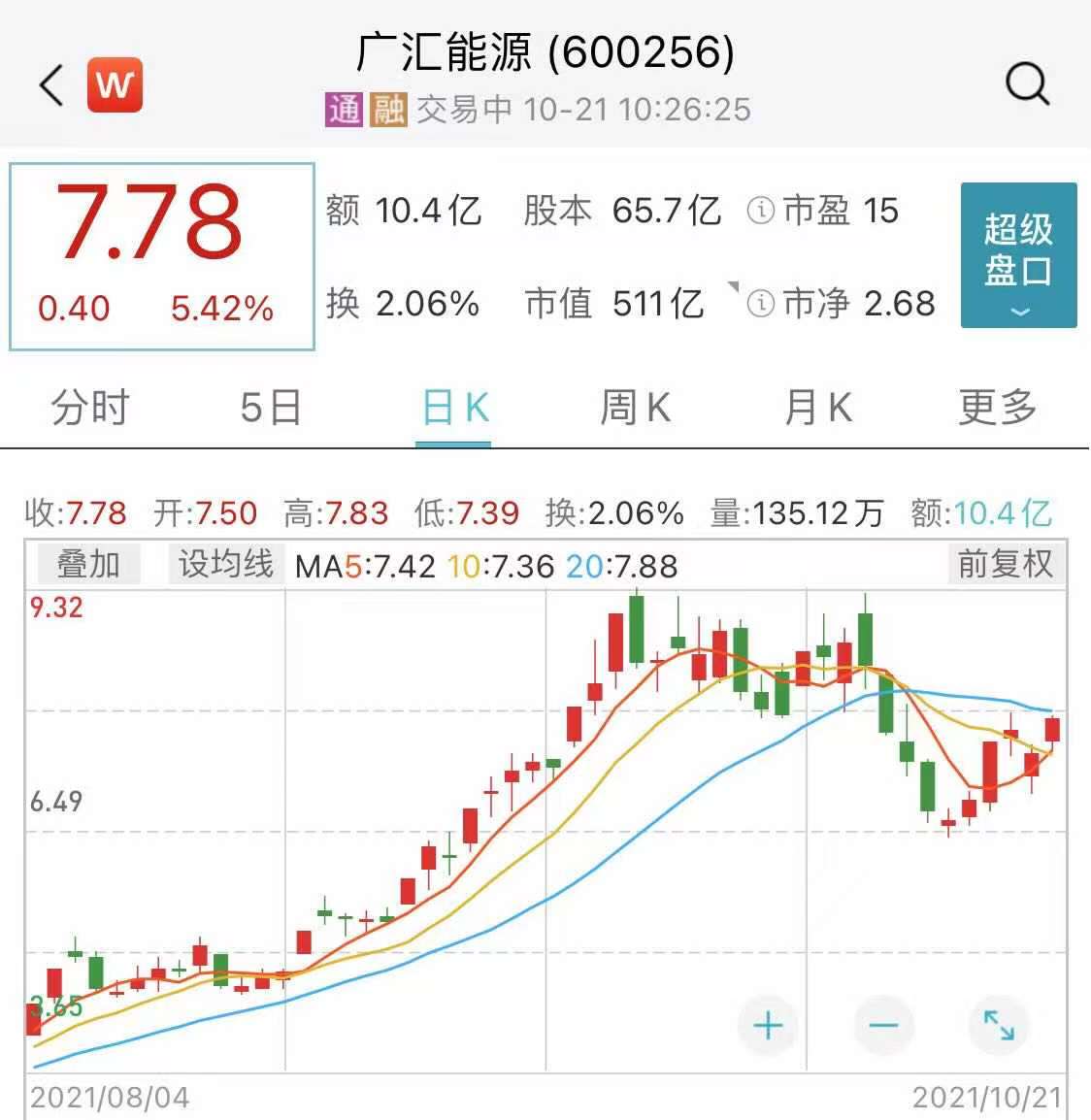Open the search magnifier icon
The height and width of the screenshot is (1120, 1091).
tap(1027, 84)
